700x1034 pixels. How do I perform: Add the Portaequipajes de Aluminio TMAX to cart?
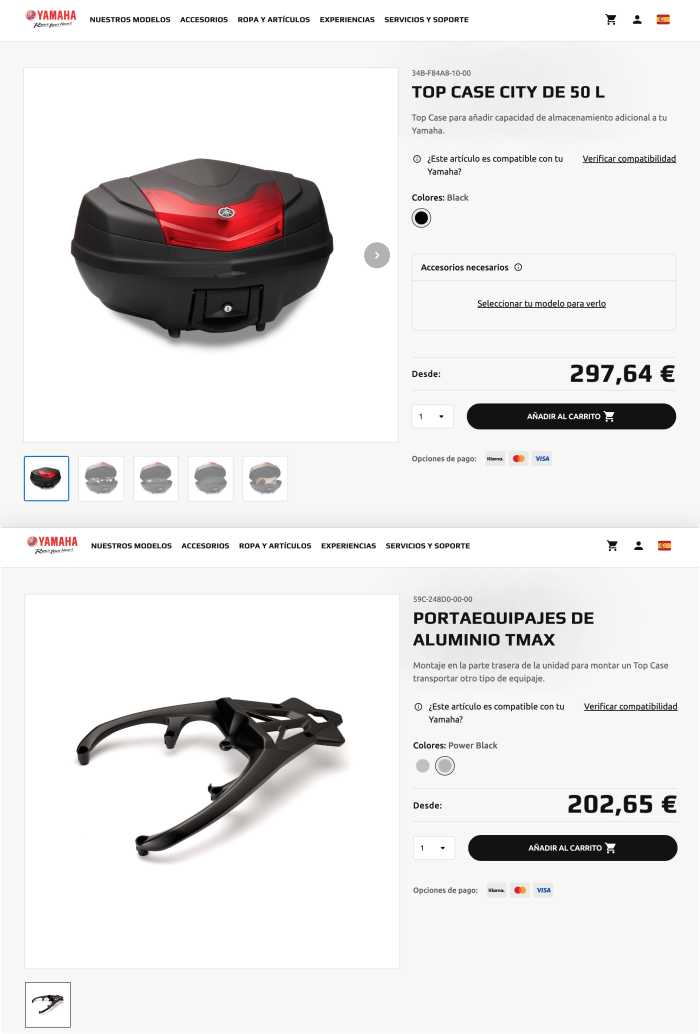(572, 848)
